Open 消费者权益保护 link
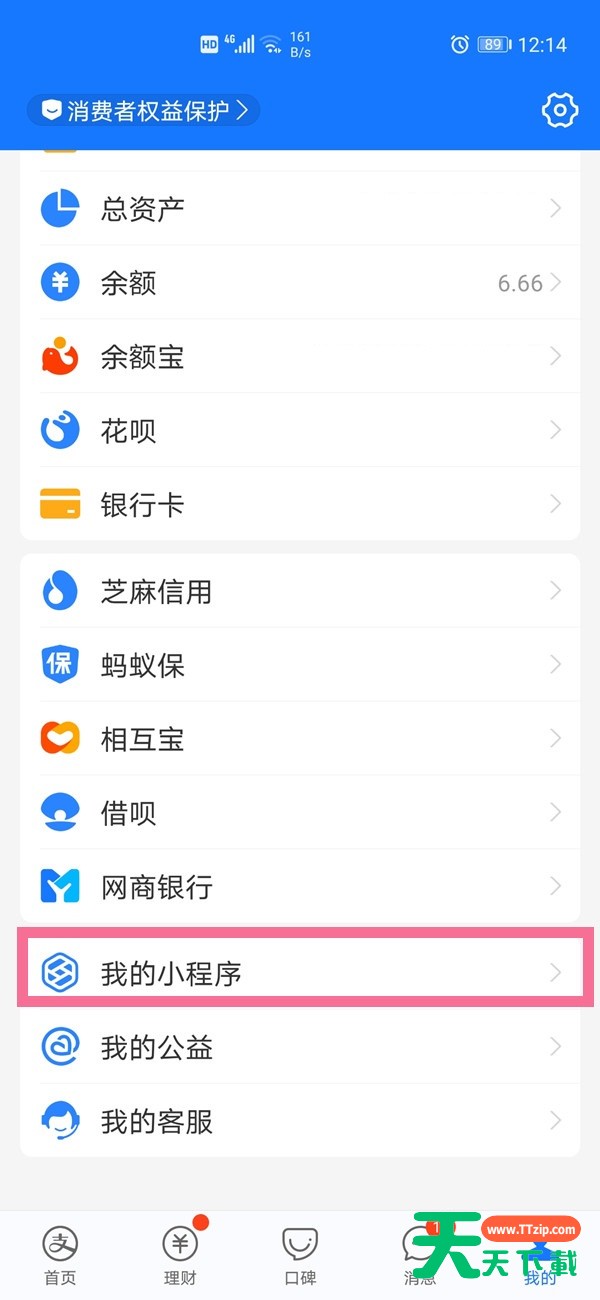Screen dimensions: 600x1300 click(143, 110)
